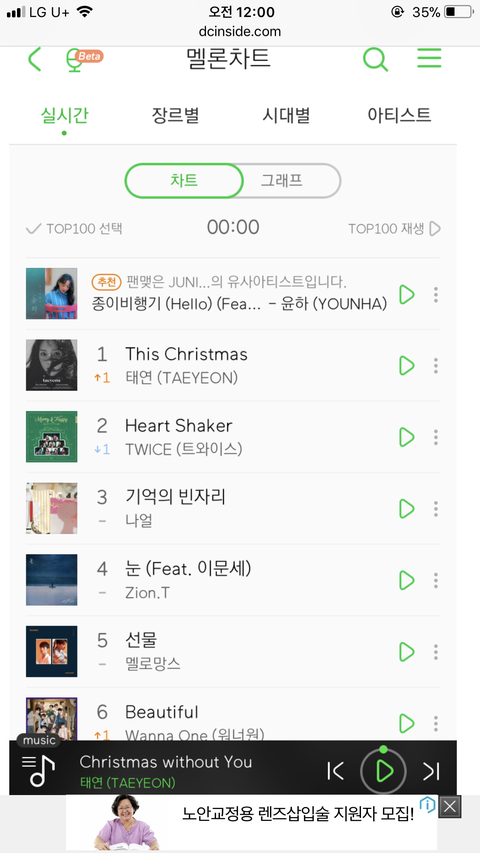The image size is (480, 853).
Task: Switch to the 아티스트 tab
Action: tap(399, 115)
